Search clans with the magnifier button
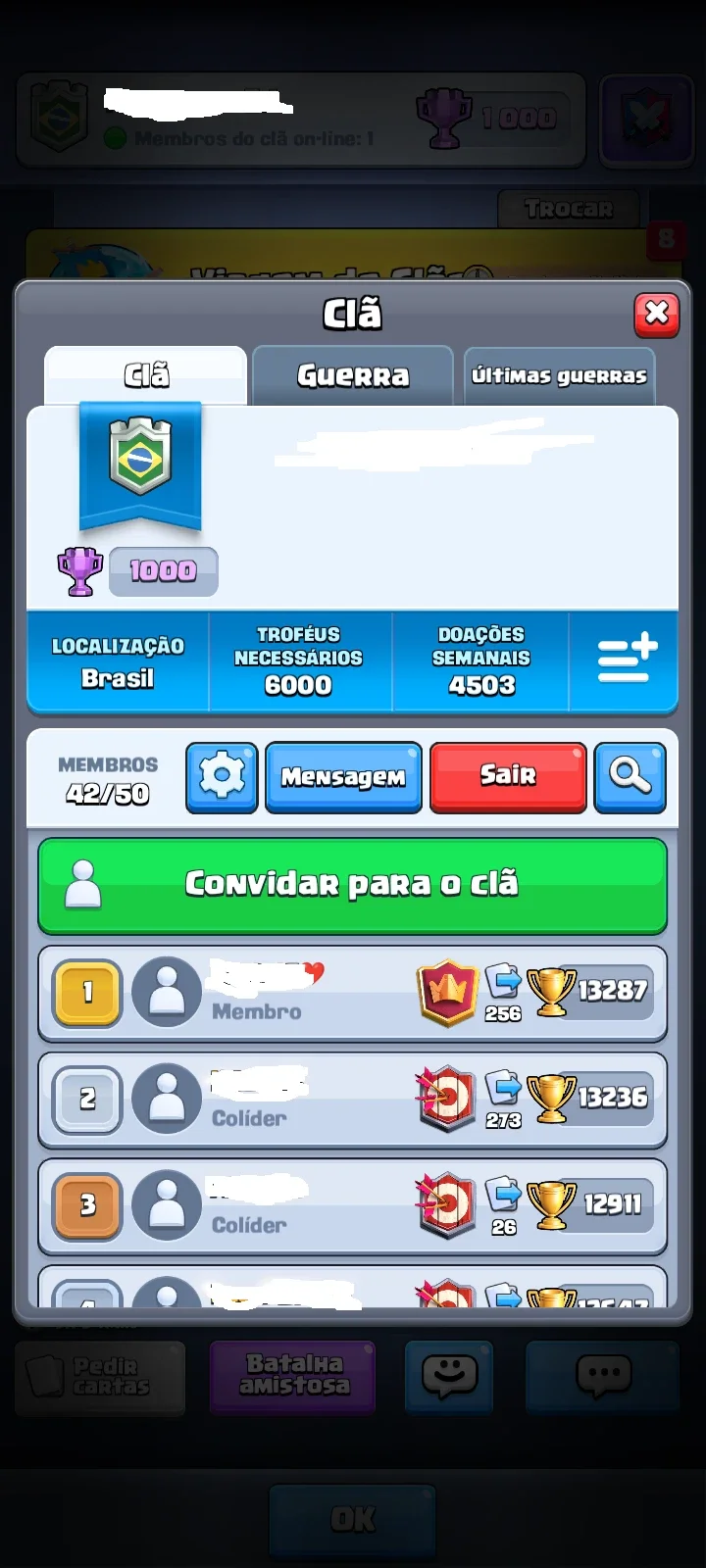Viewport: 706px width, 1568px height. pos(630,778)
